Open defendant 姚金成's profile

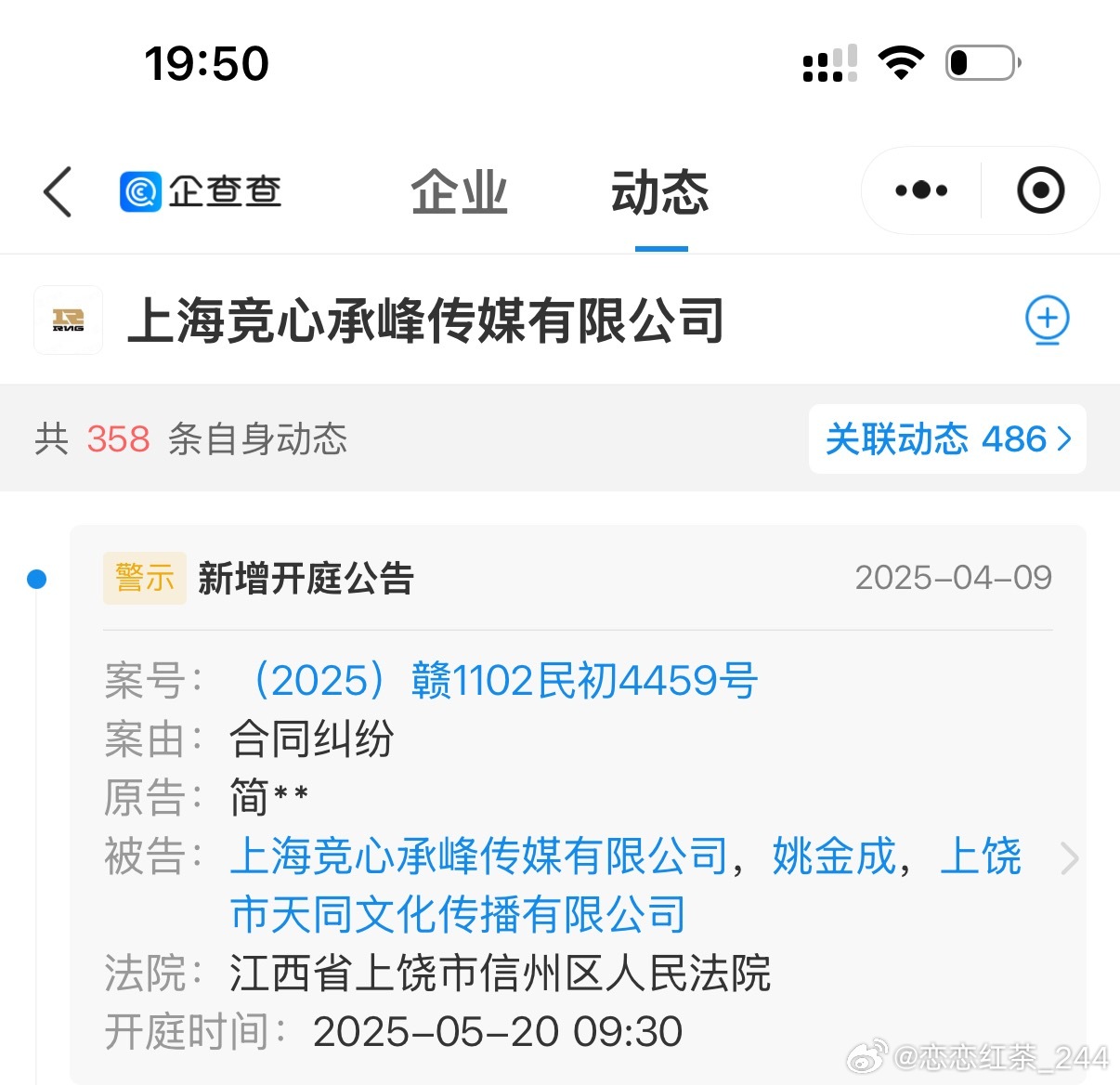pyautogui.click(x=834, y=856)
